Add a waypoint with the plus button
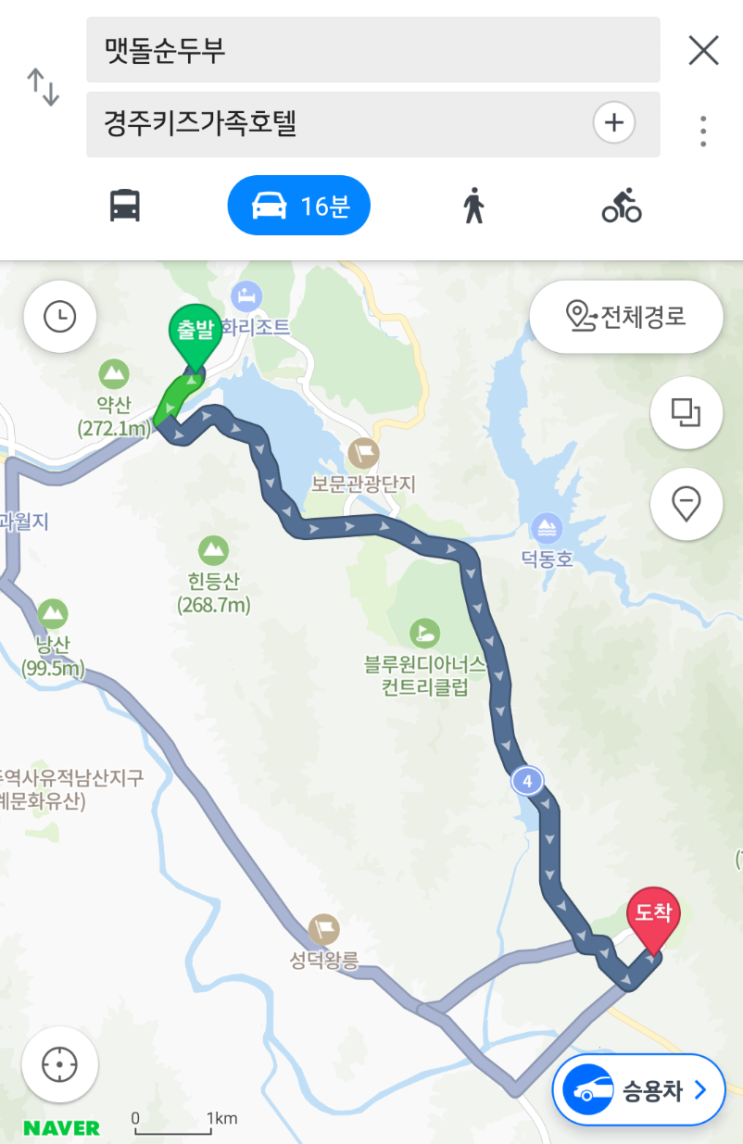Image resolution: width=743 pixels, height=1144 pixels. coord(616,122)
